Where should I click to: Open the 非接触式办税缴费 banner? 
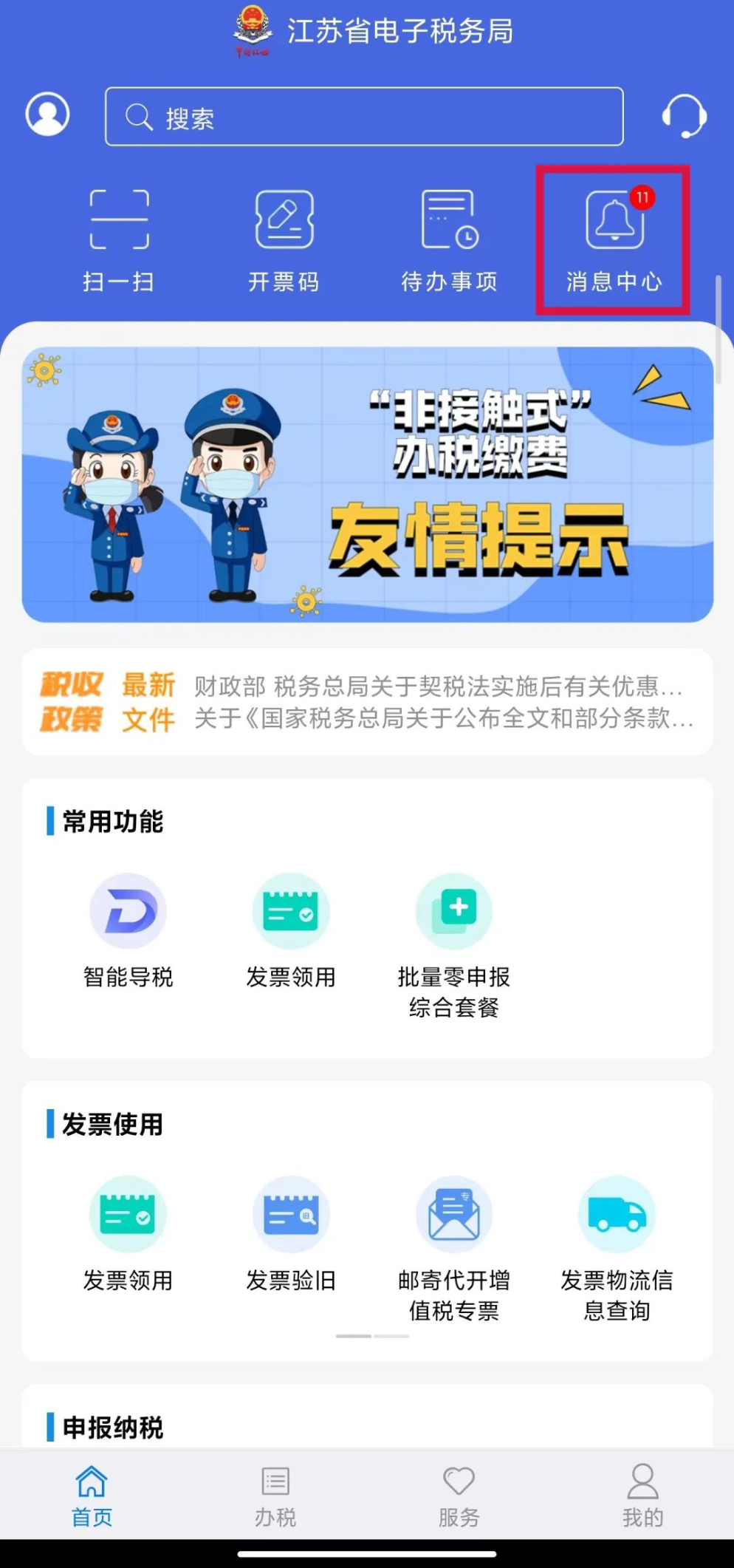pos(367,484)
